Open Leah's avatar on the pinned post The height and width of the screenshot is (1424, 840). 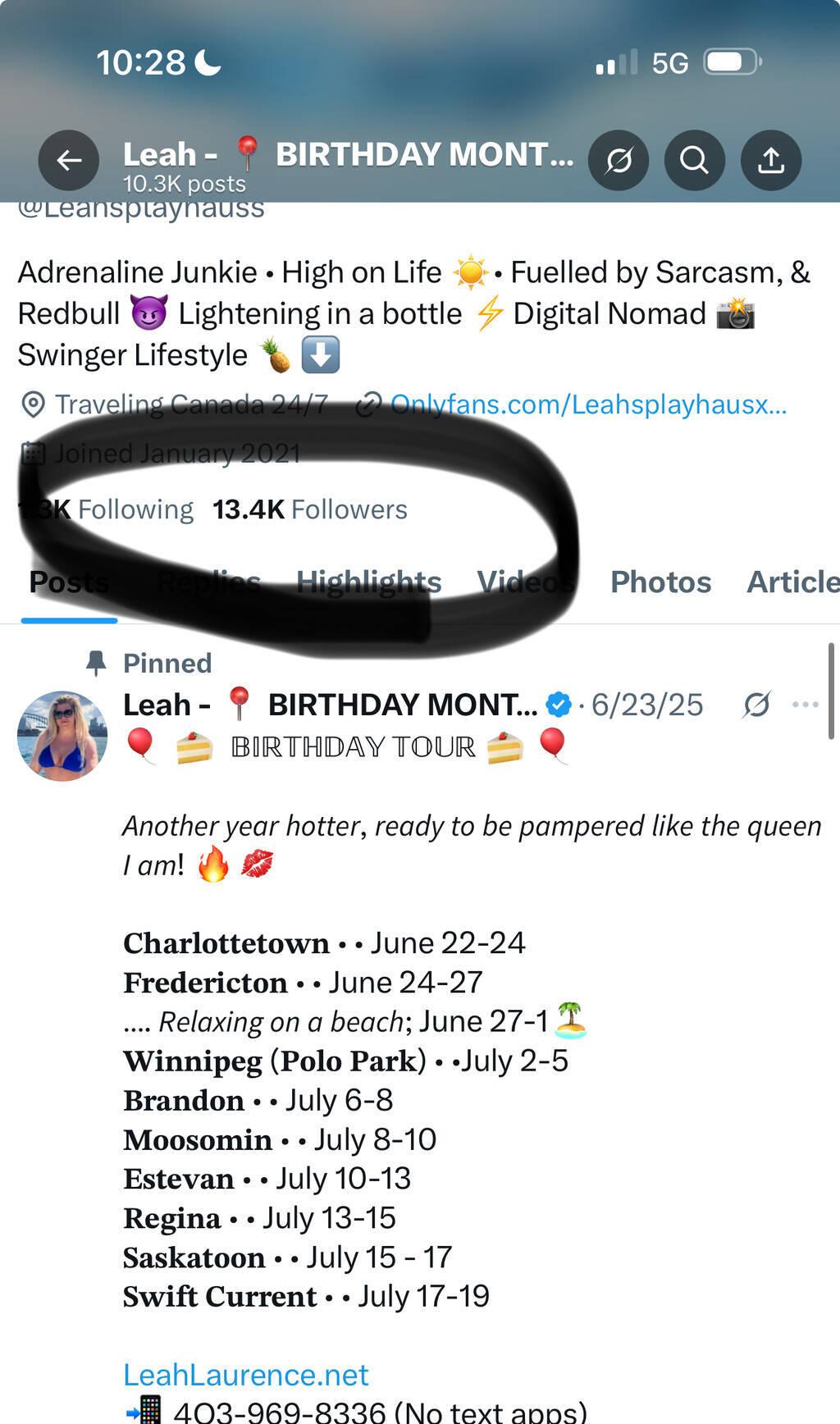(x=62, y=736)
